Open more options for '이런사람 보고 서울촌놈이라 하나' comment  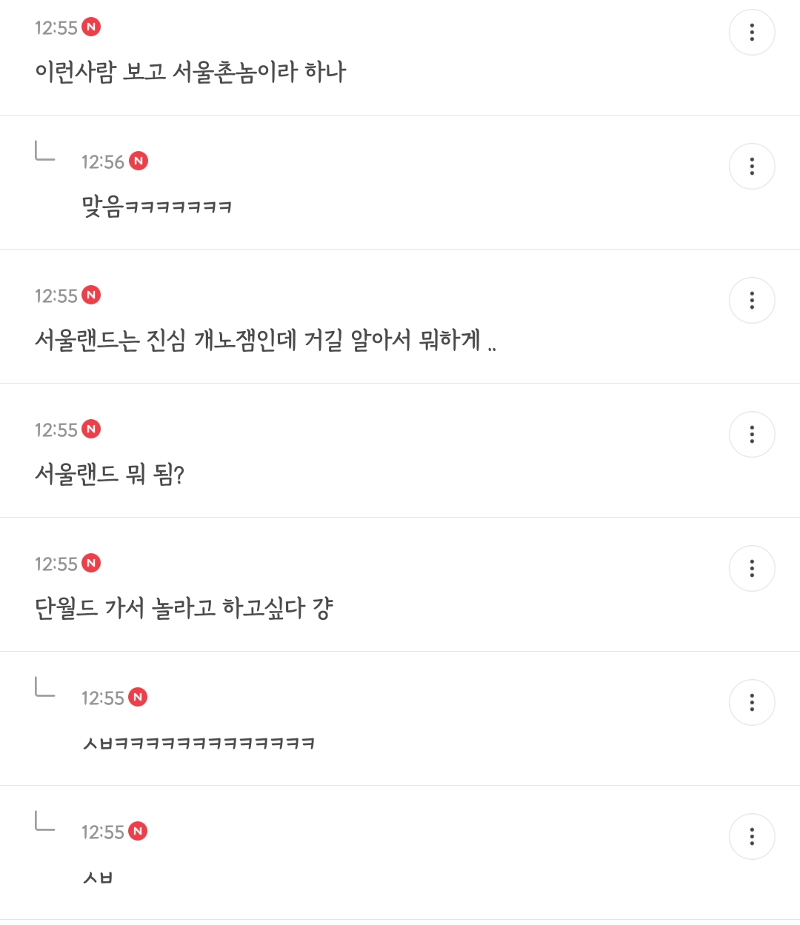[x=752, y=33]
